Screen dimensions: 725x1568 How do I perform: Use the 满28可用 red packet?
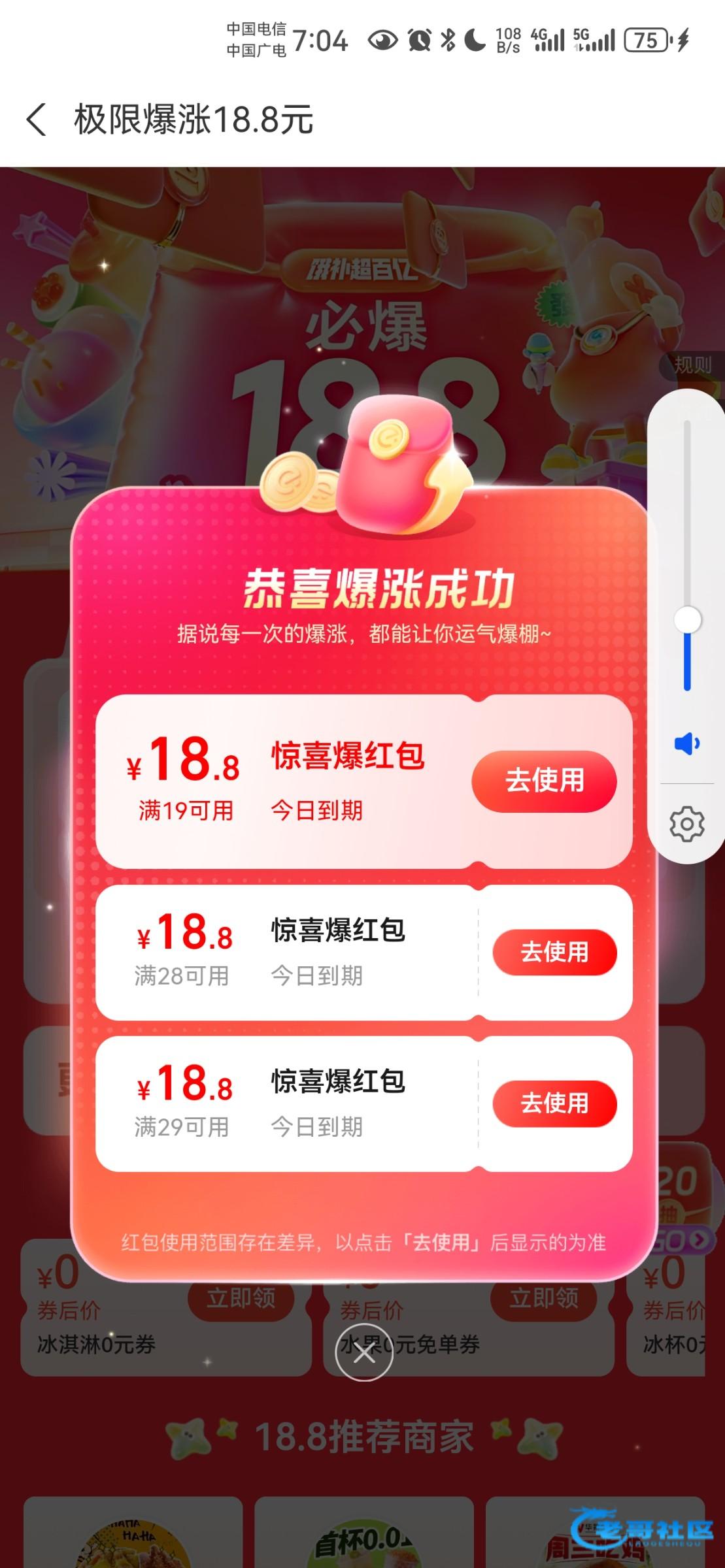pyautogui.click(x=554, y=952)
